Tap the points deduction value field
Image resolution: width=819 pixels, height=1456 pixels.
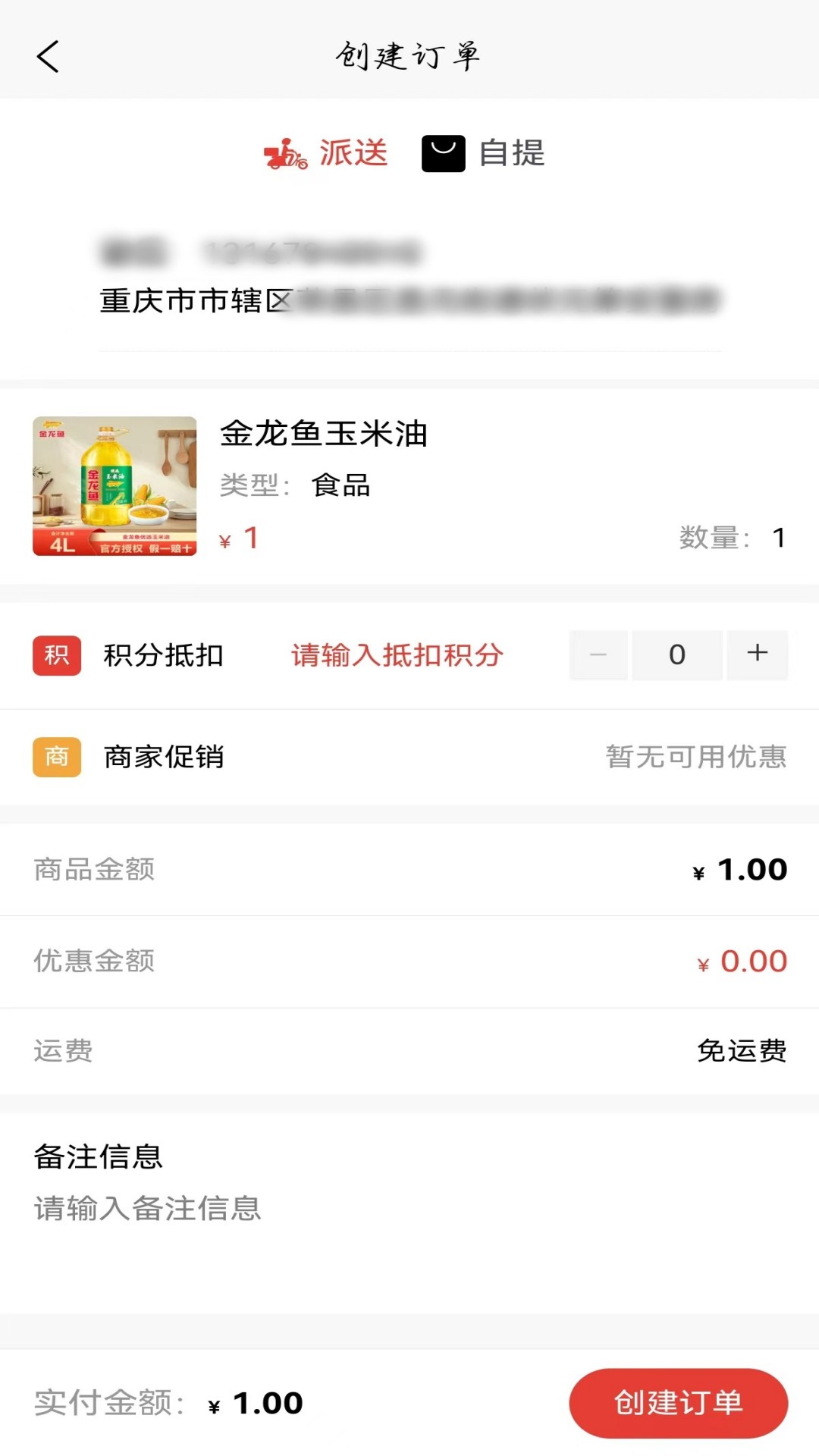click(676, 654)
